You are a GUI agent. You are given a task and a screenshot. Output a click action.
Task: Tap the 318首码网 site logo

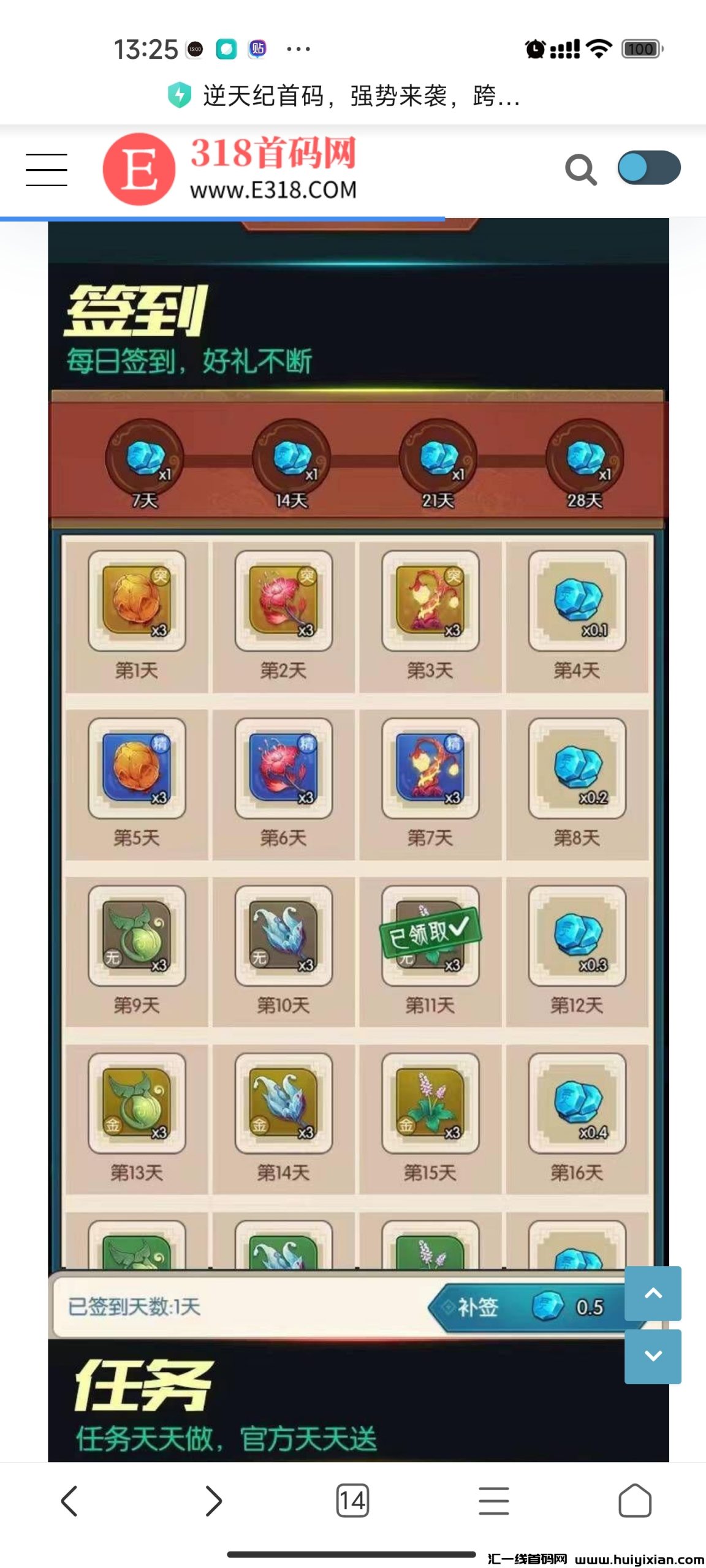[230, 169]
